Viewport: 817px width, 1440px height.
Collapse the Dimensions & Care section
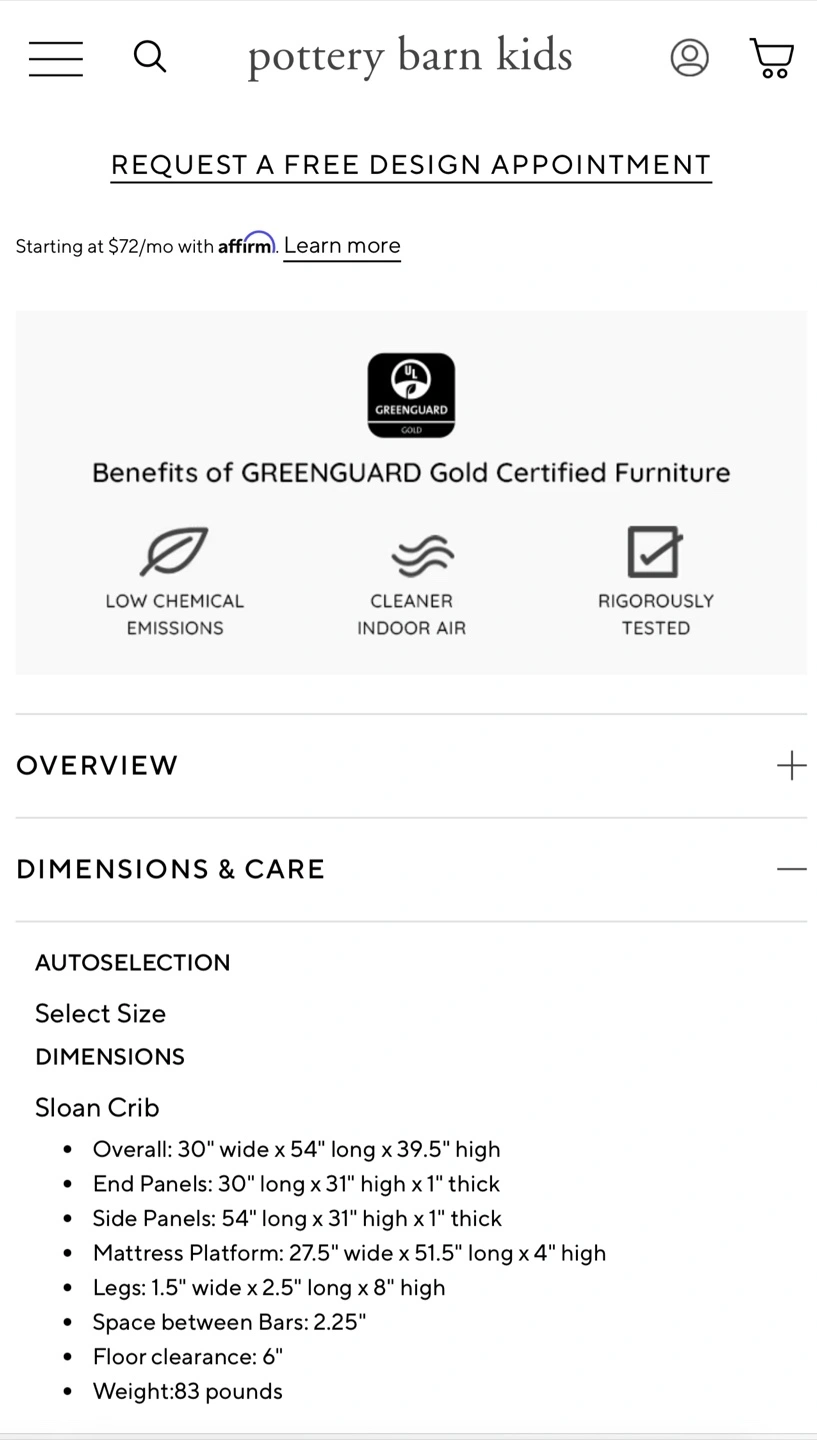tap(411, 869)
